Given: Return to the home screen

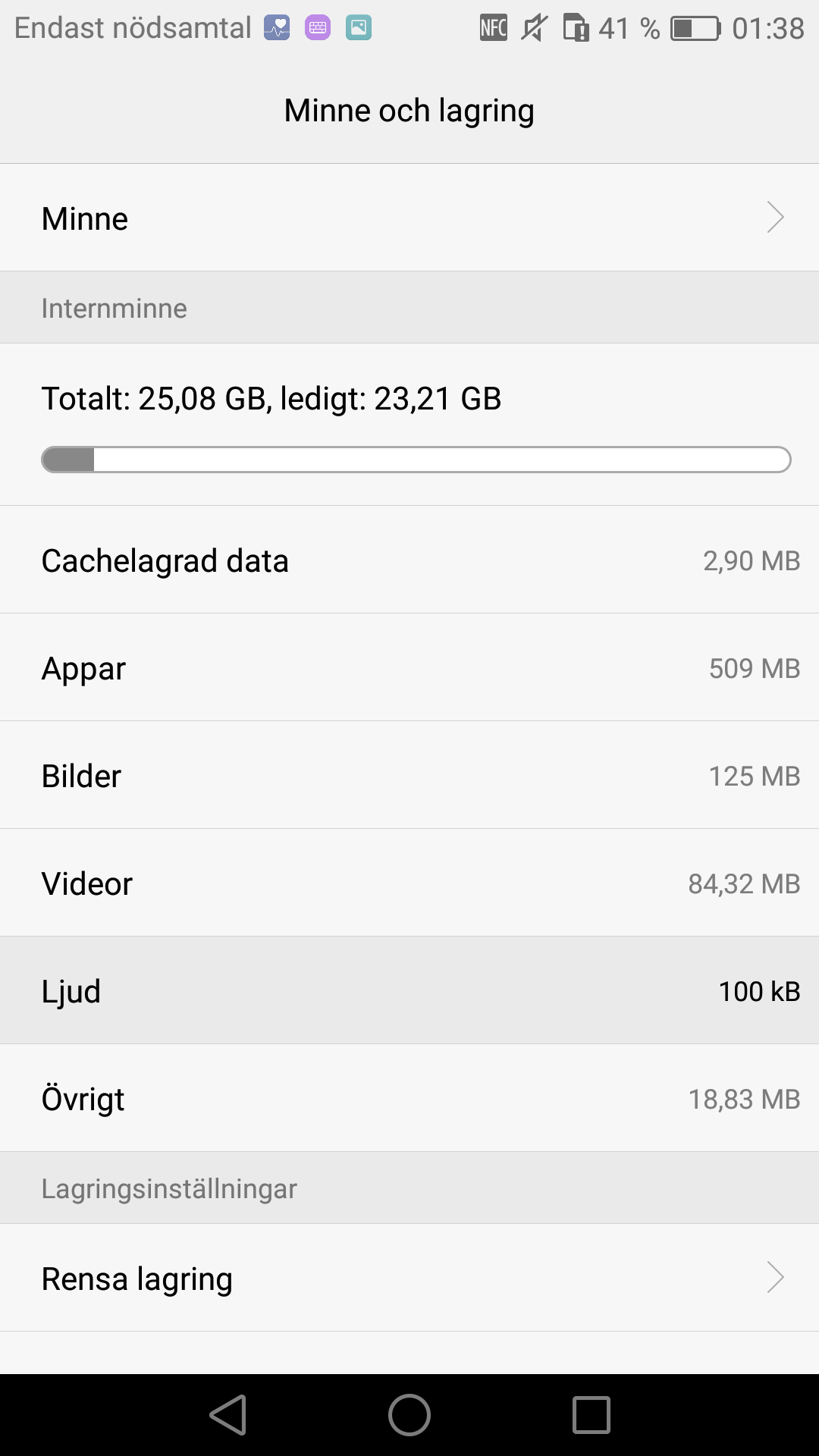Looking at the screenshot, I should (409, 1415).
